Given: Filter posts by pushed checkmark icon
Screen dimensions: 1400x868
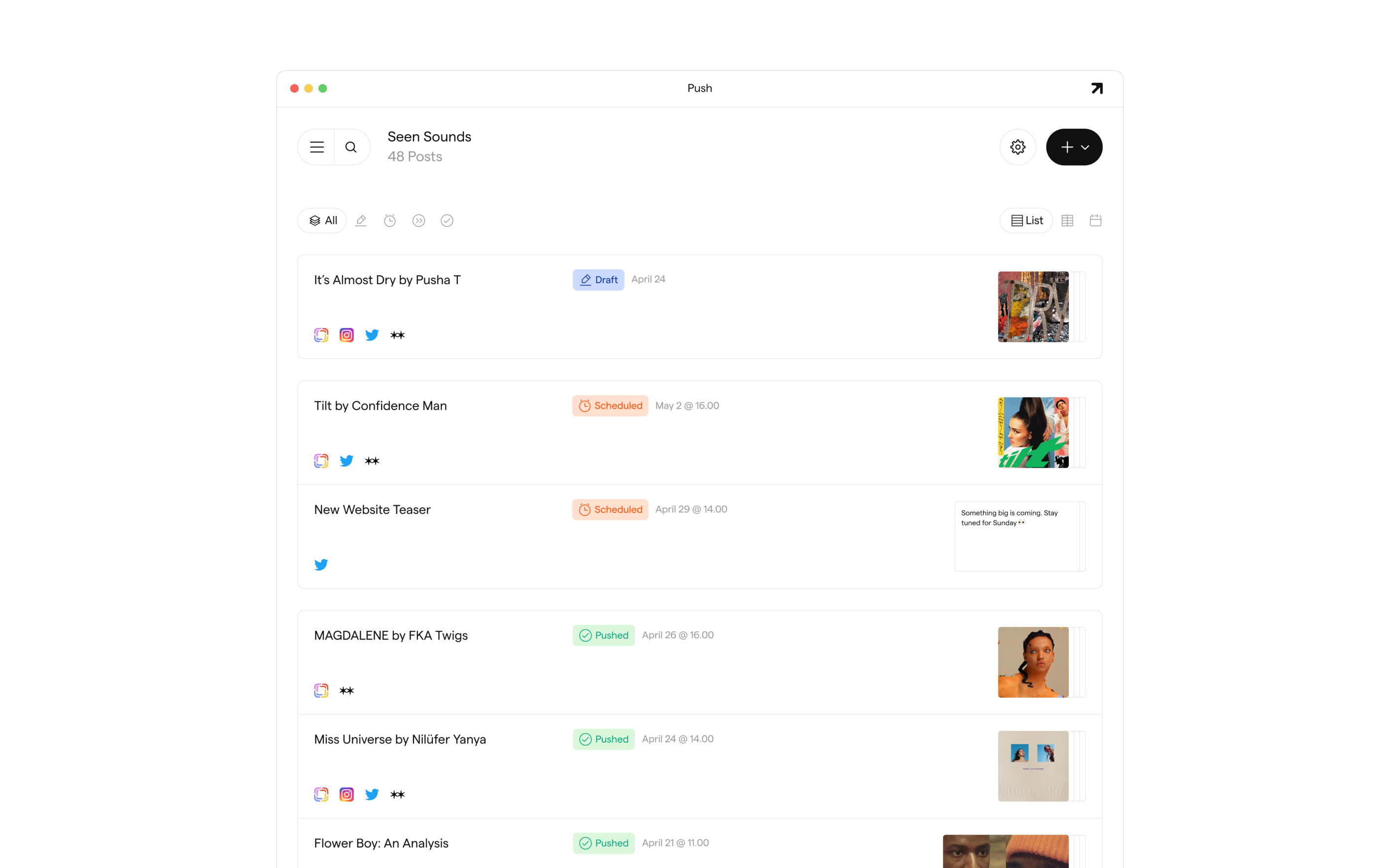Looking at the screenshot, I should point(447,220).
